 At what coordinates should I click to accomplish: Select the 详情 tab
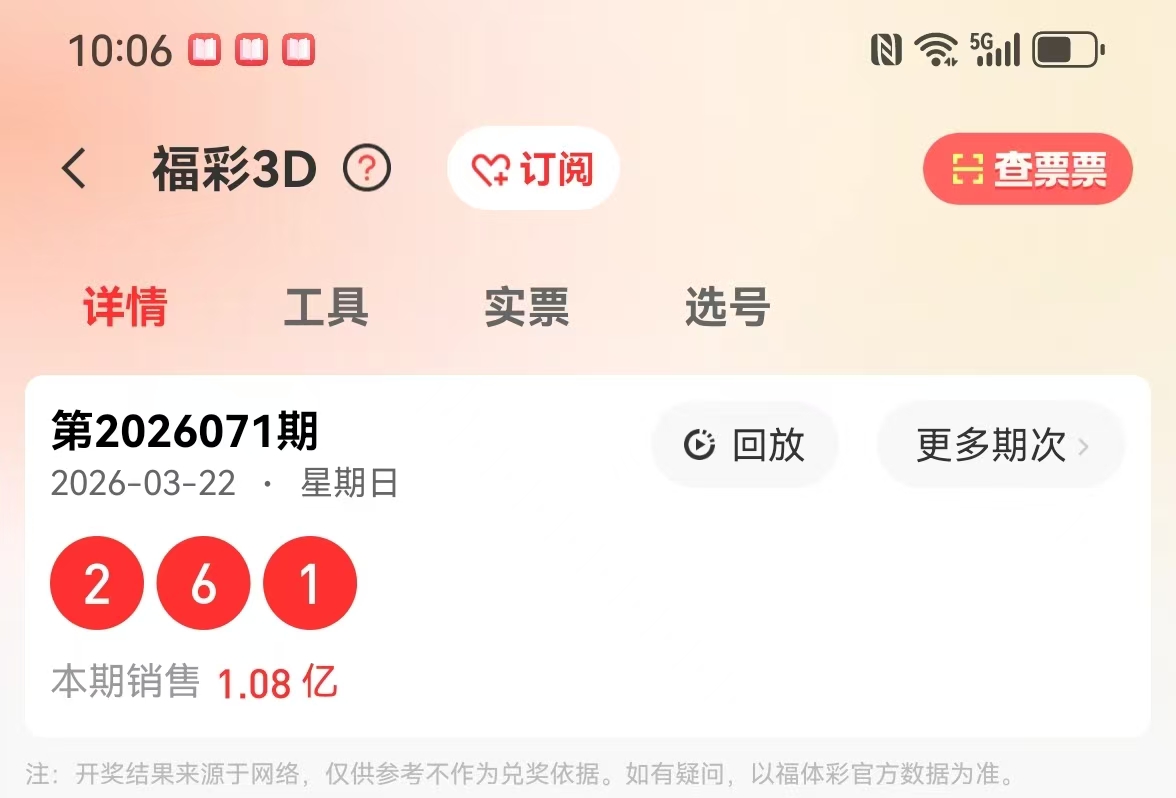tap(125, 307)
